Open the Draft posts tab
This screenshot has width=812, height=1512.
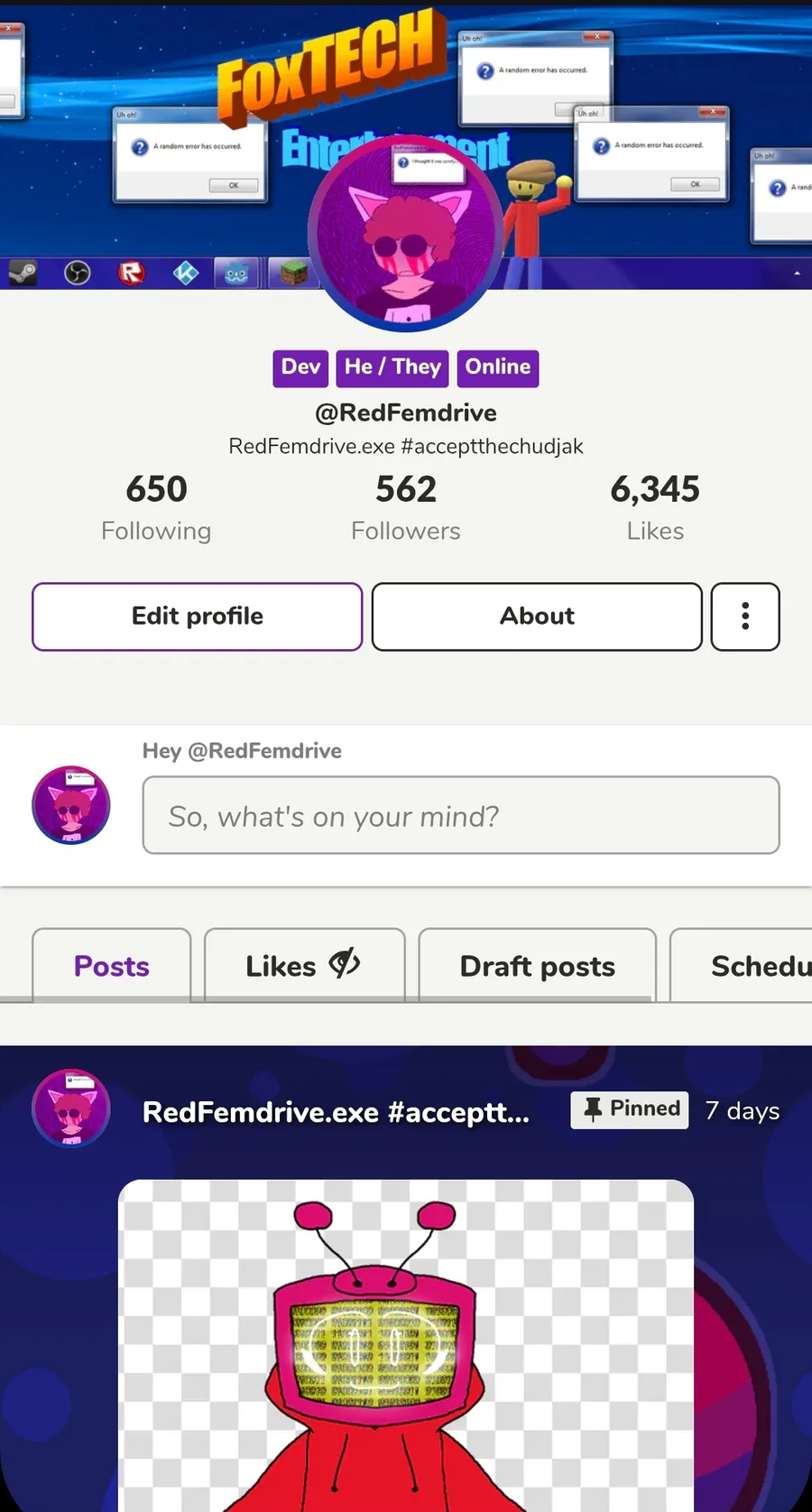point(537,966)
